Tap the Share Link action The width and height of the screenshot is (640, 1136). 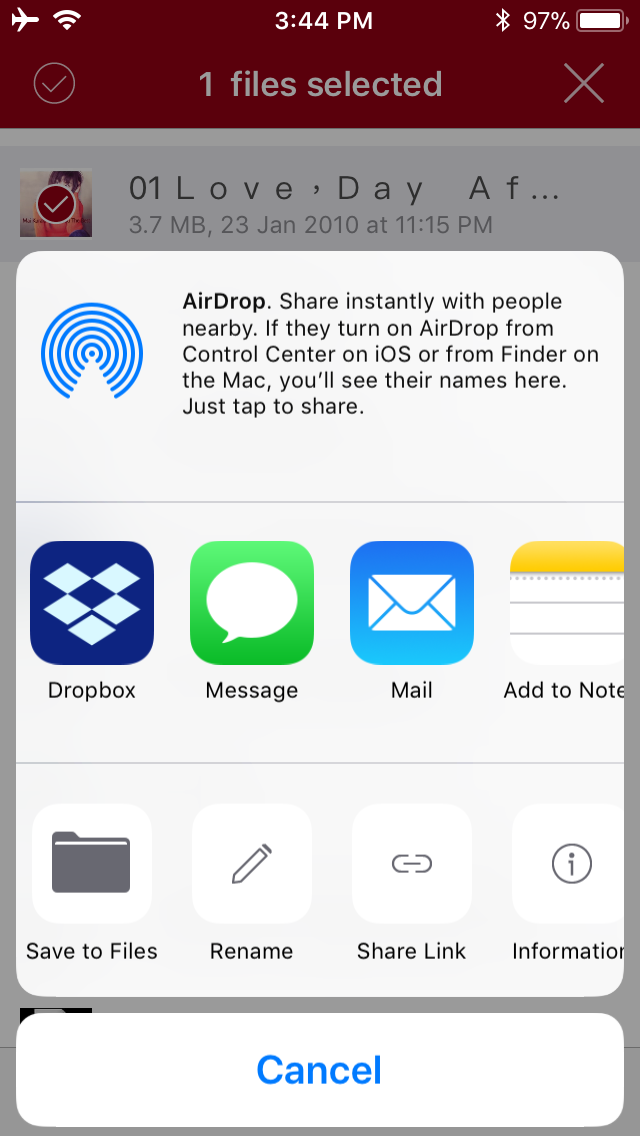[412, 863]
